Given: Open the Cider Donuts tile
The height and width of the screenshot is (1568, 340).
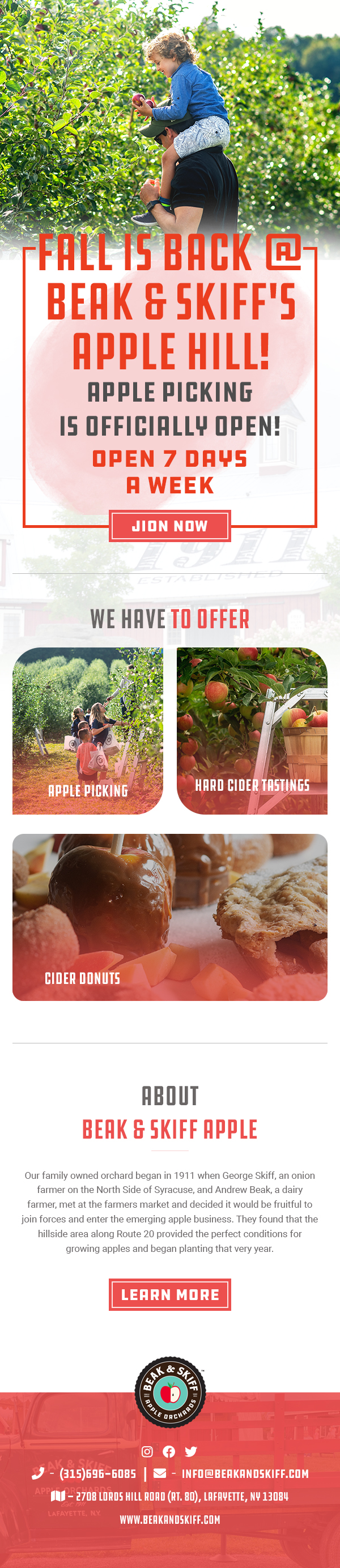Looking at the screenshot, I should [170, 917].
